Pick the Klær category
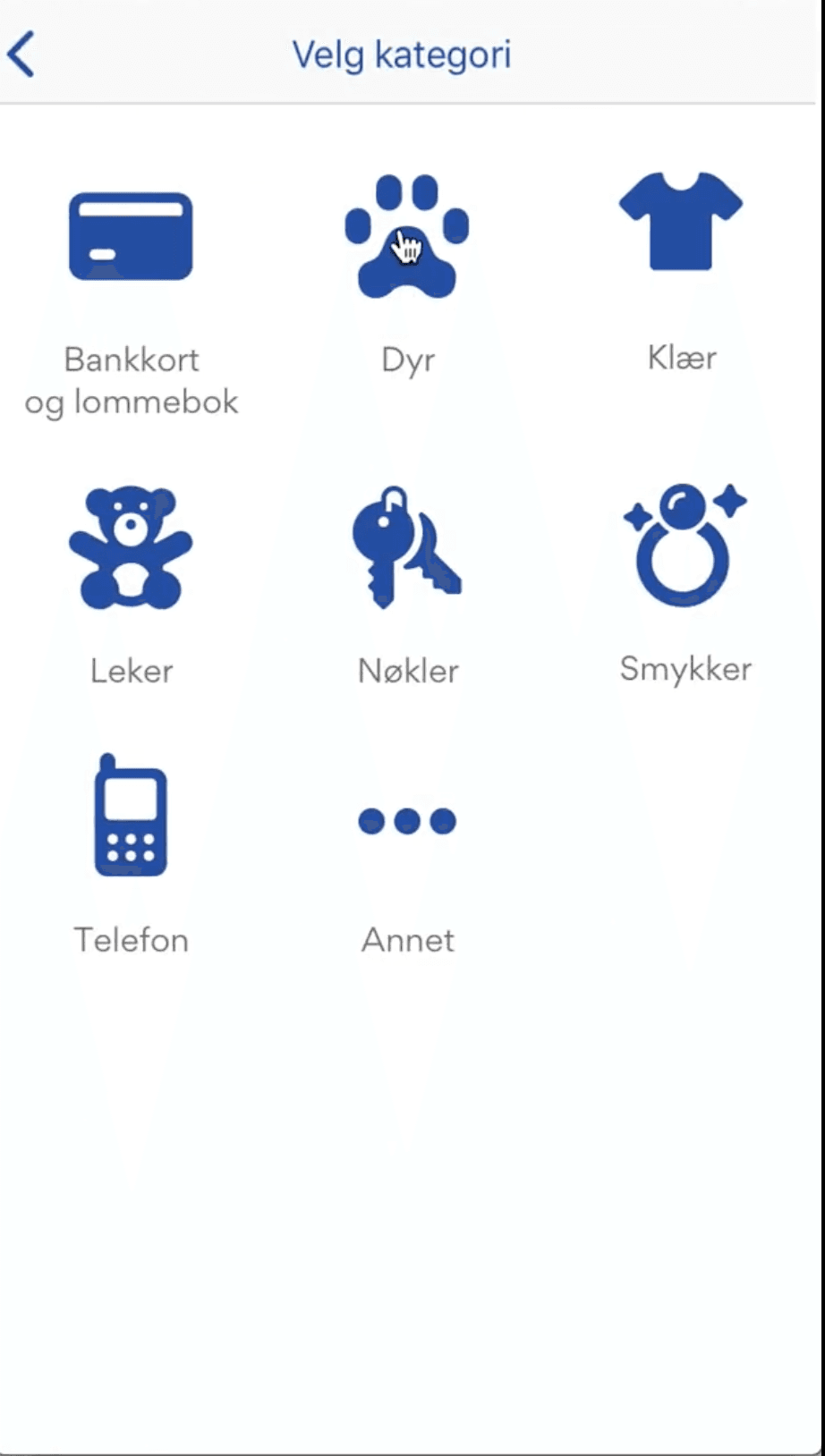 click(x=681, y=222)
